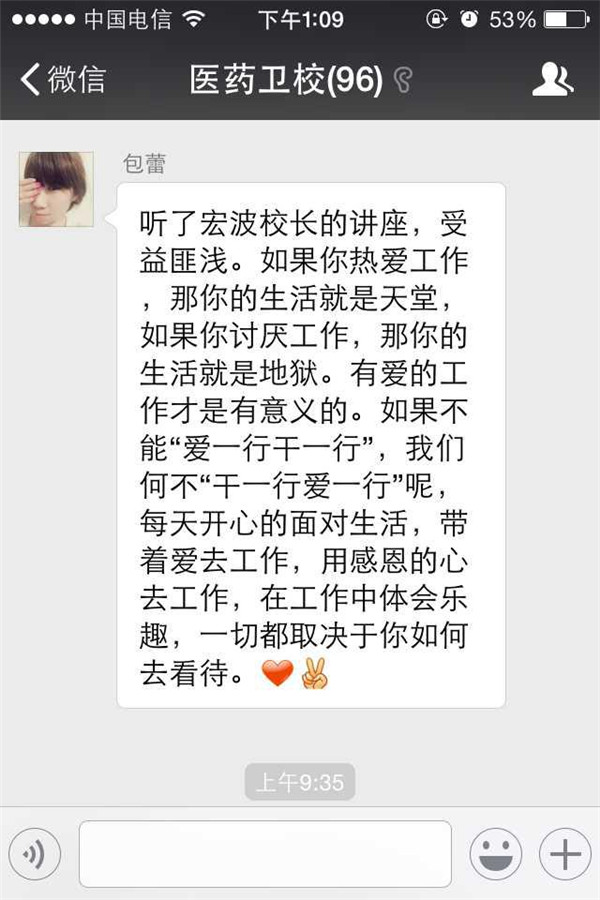600x900 pixels.
Task: Open the emoji sticker panel
Action: pyautogui.click(x=496, y=854)
